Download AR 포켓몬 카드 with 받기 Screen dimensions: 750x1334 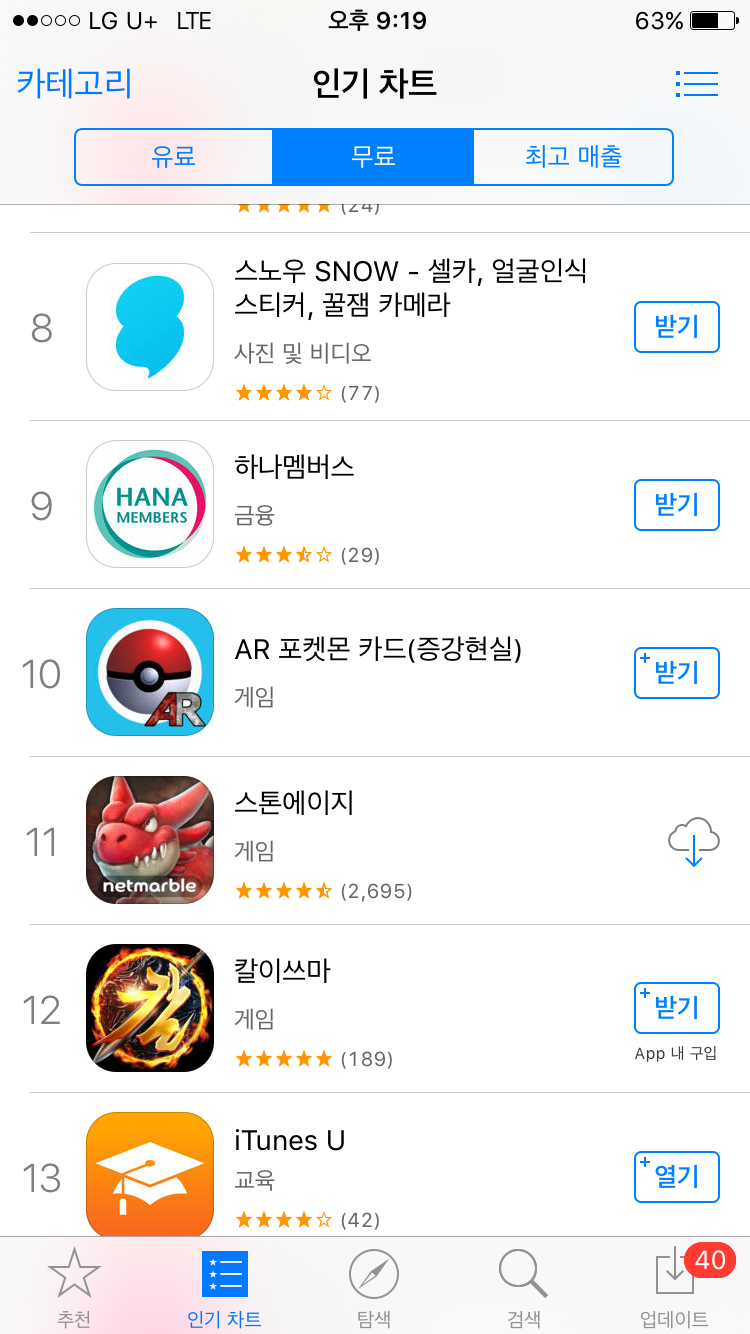point(676,672)
